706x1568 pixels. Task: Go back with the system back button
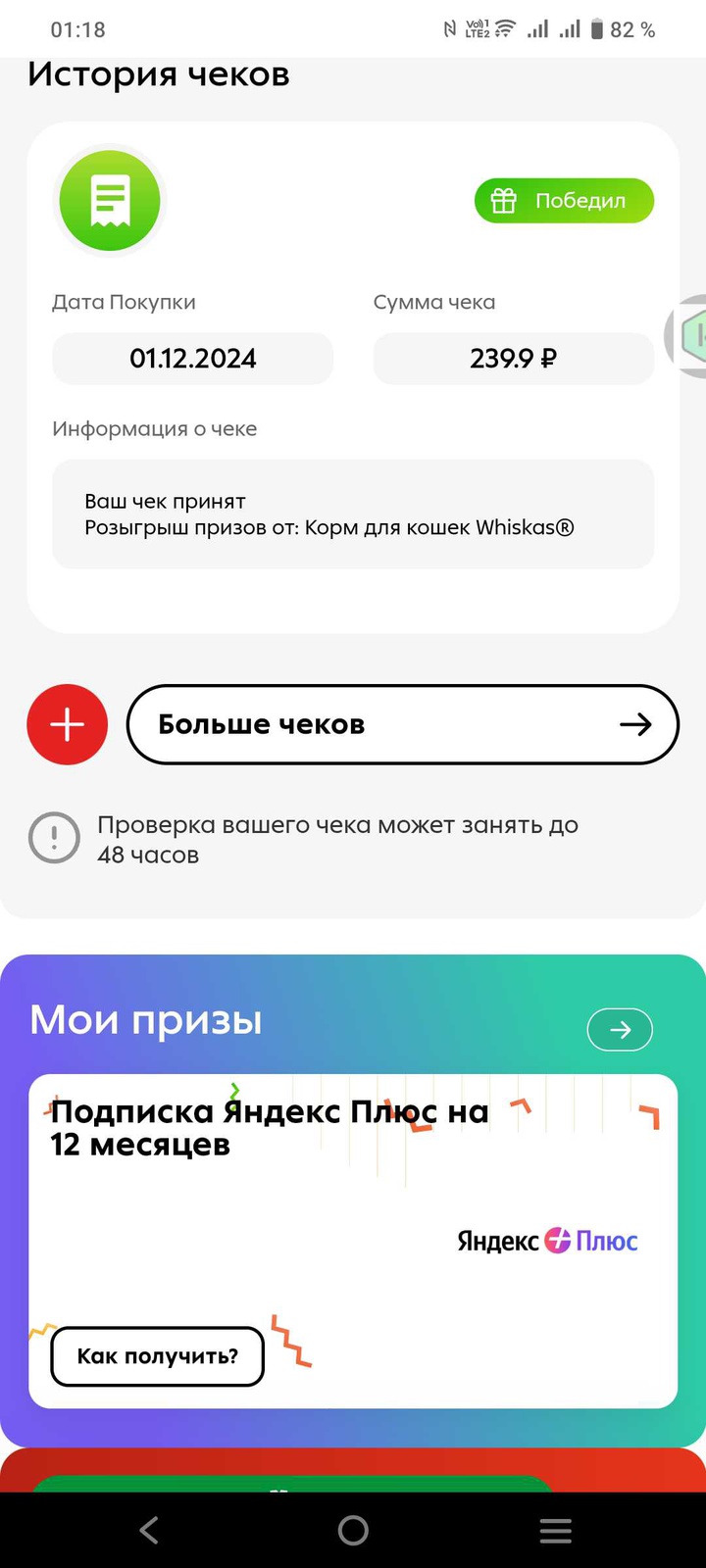(x=149, y=1530)
